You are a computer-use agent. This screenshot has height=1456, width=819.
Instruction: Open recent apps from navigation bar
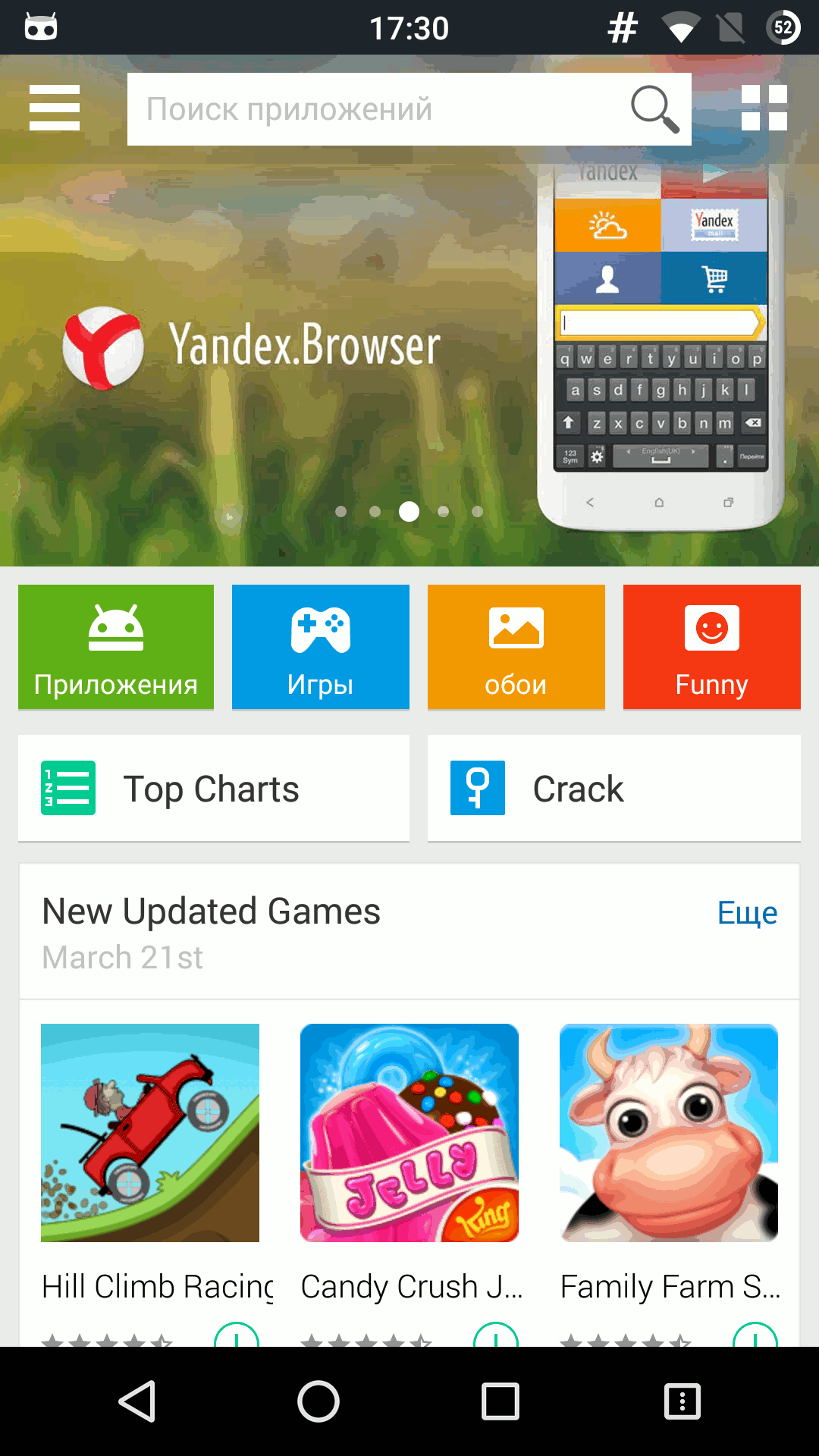(x=500, y=1401)
